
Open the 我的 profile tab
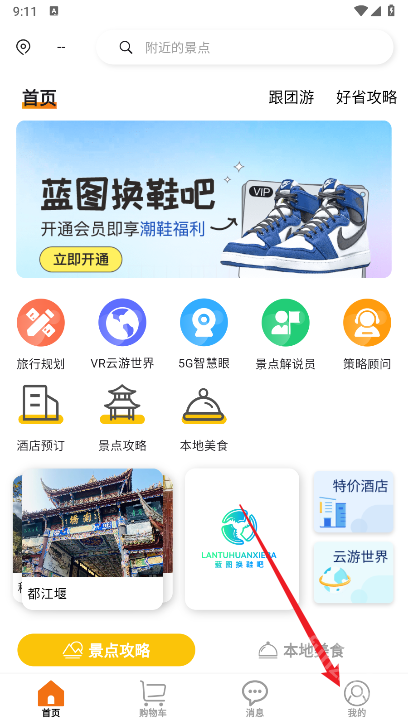coord(357,699)
